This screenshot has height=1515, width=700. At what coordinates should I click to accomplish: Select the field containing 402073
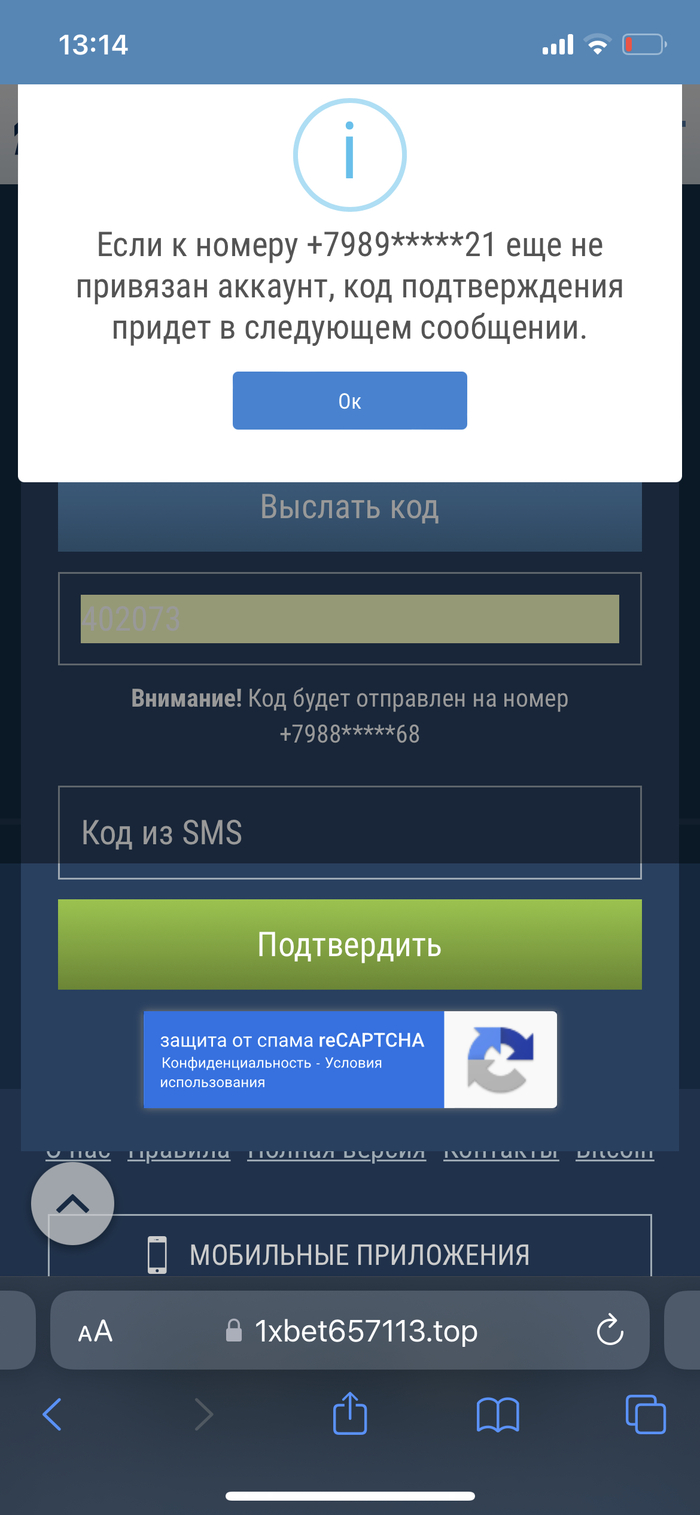[x=349, y=619]
